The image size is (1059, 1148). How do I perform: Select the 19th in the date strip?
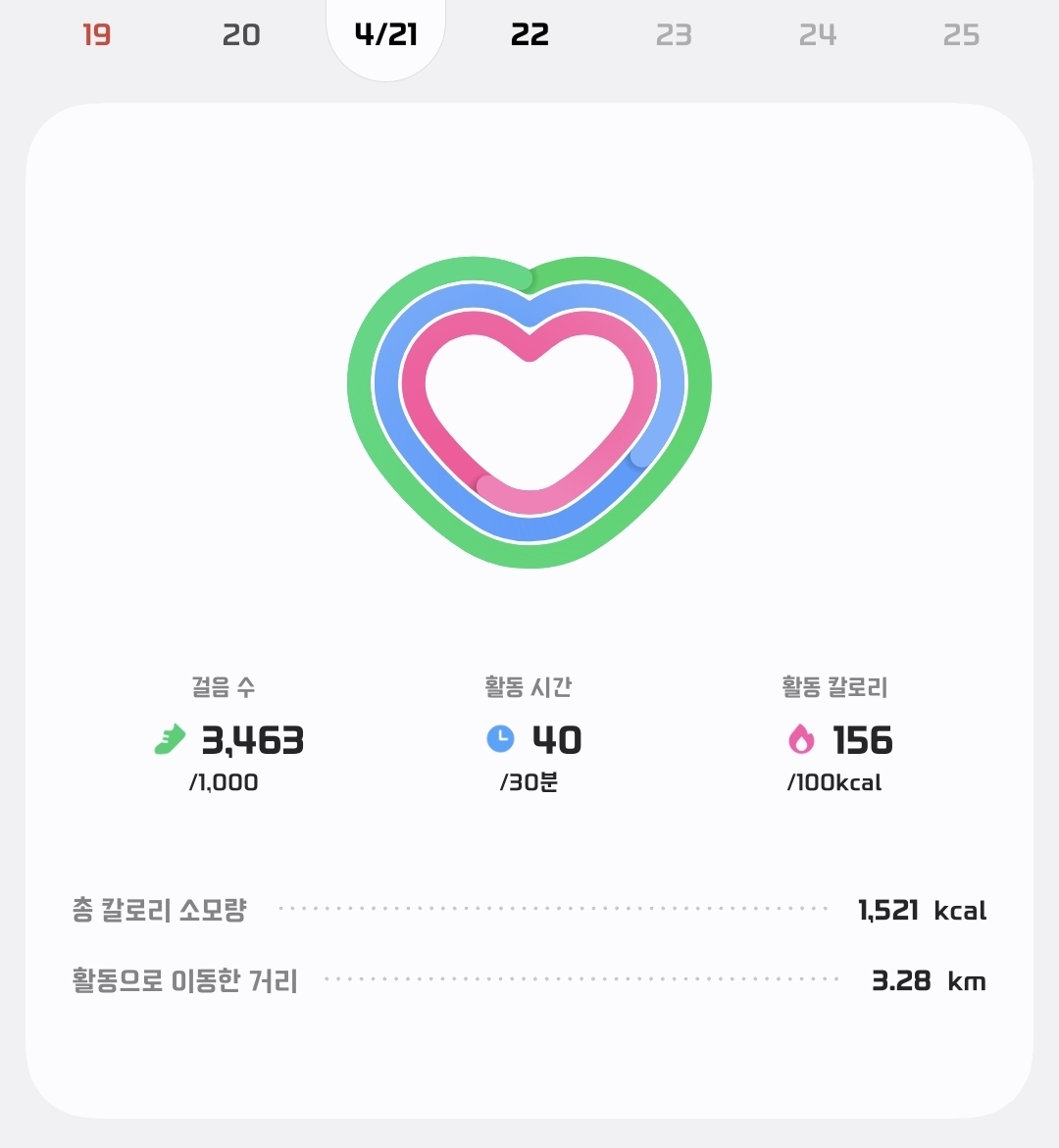click(x=96, y=35)
